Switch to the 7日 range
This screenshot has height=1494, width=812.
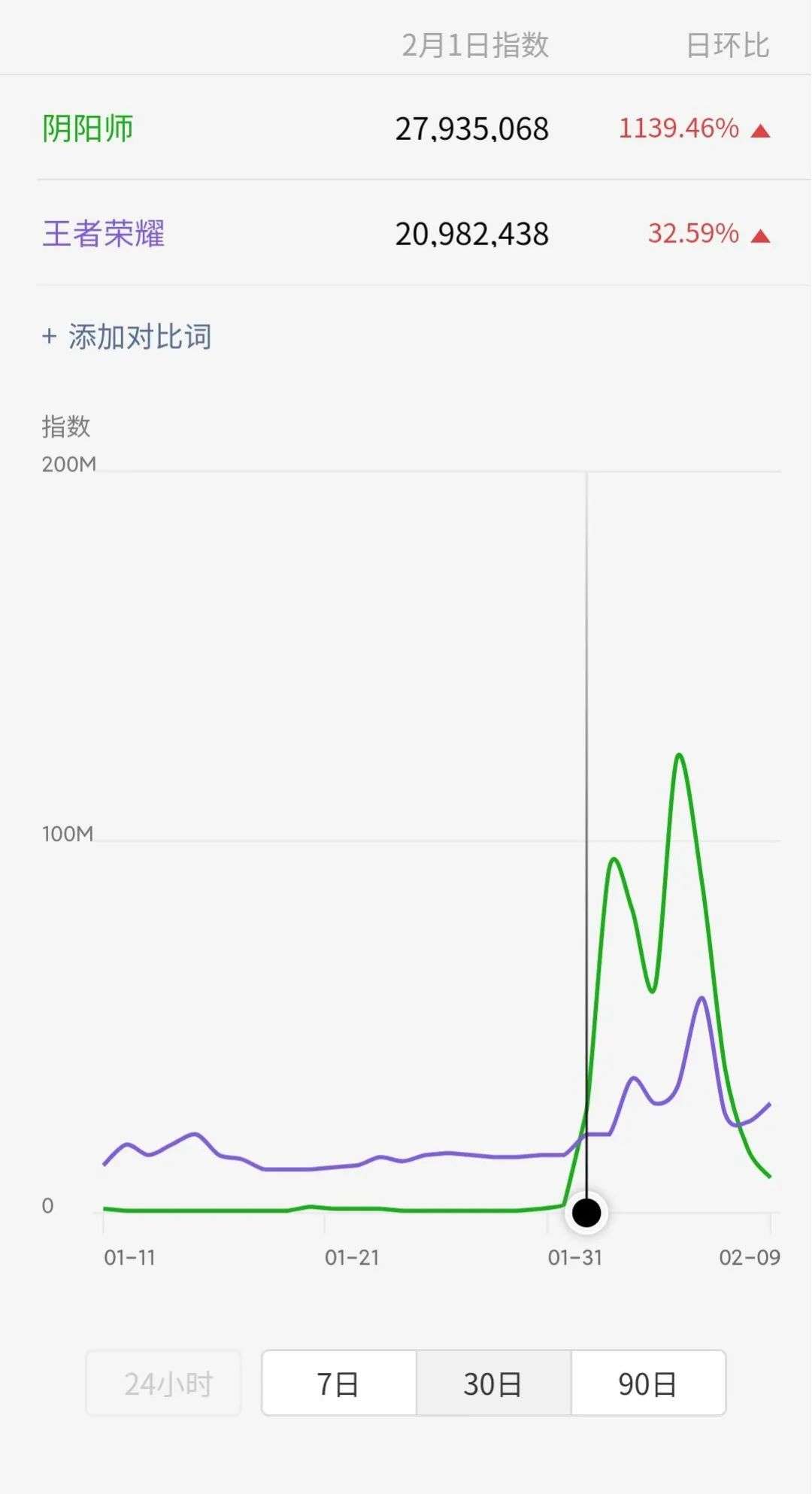(339, 1383)
